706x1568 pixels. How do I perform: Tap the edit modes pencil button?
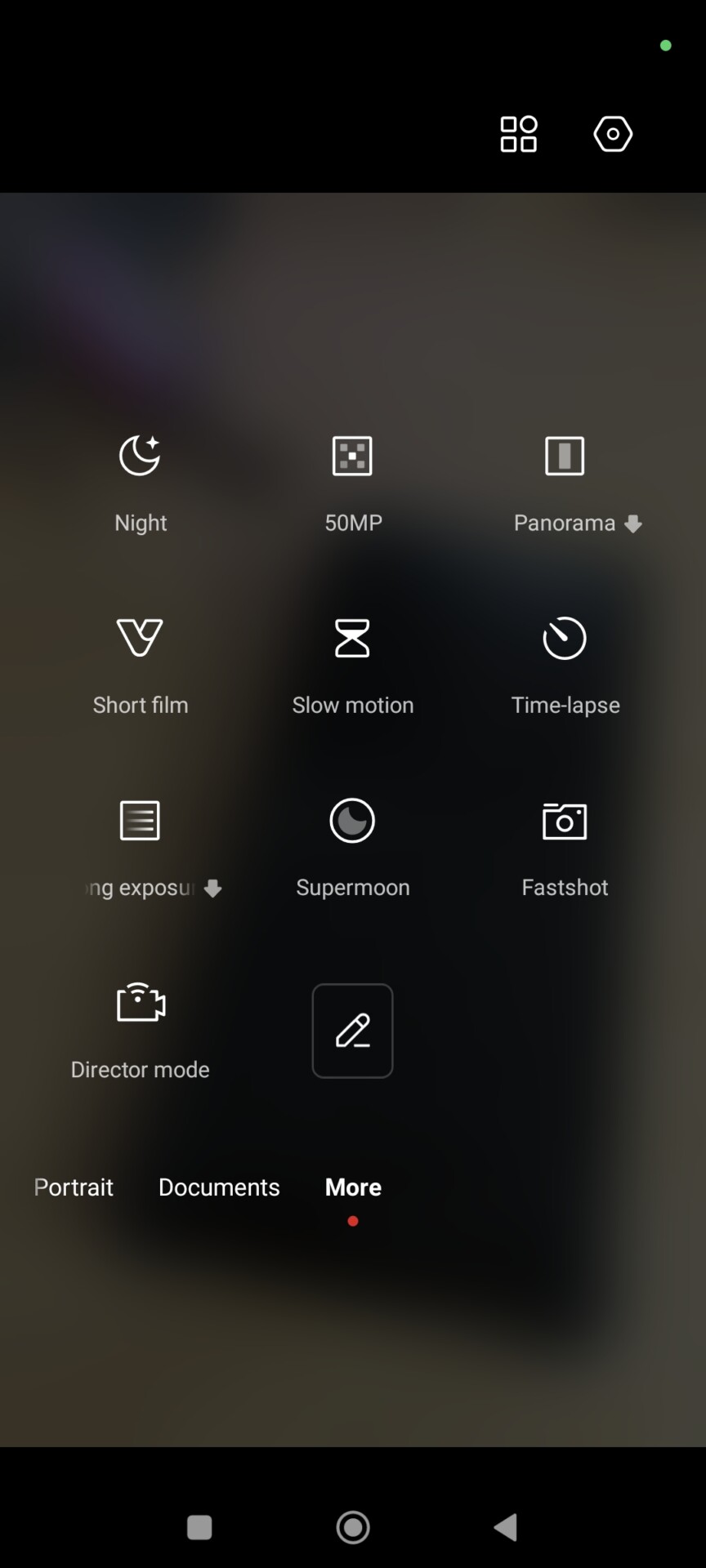coord(352,1031)
